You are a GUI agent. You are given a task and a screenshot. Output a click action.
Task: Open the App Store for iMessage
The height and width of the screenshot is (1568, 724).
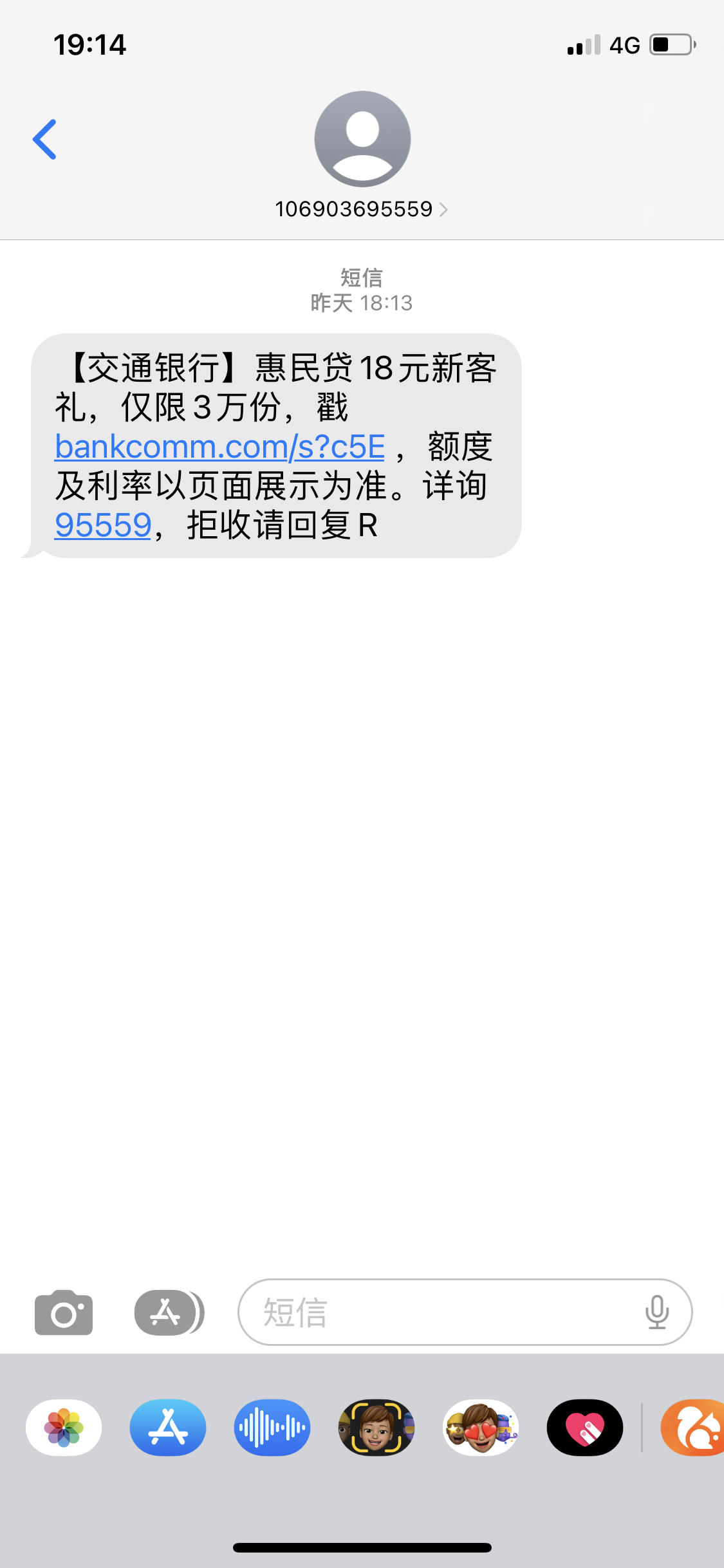coord(168,1428)
